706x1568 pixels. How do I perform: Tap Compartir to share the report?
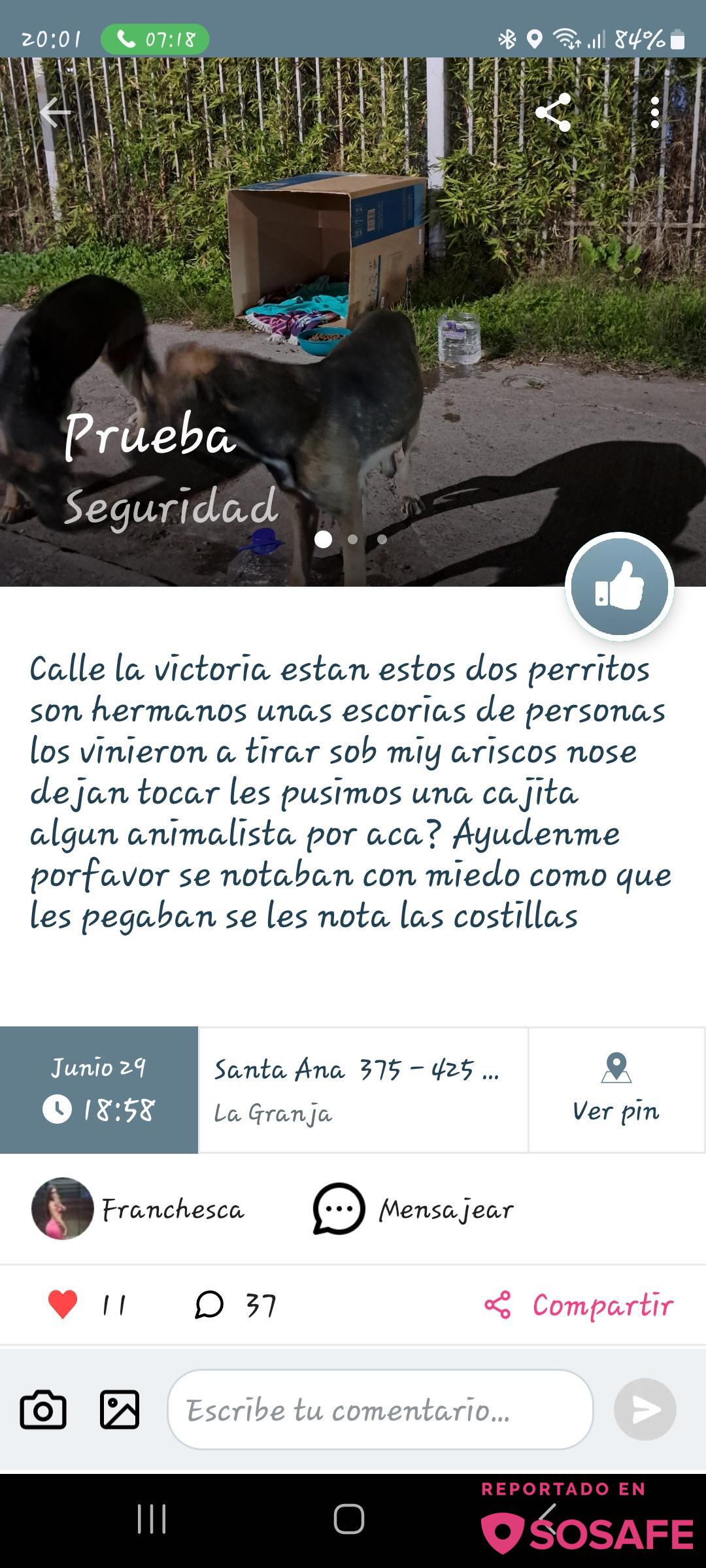pos(579,1305)
